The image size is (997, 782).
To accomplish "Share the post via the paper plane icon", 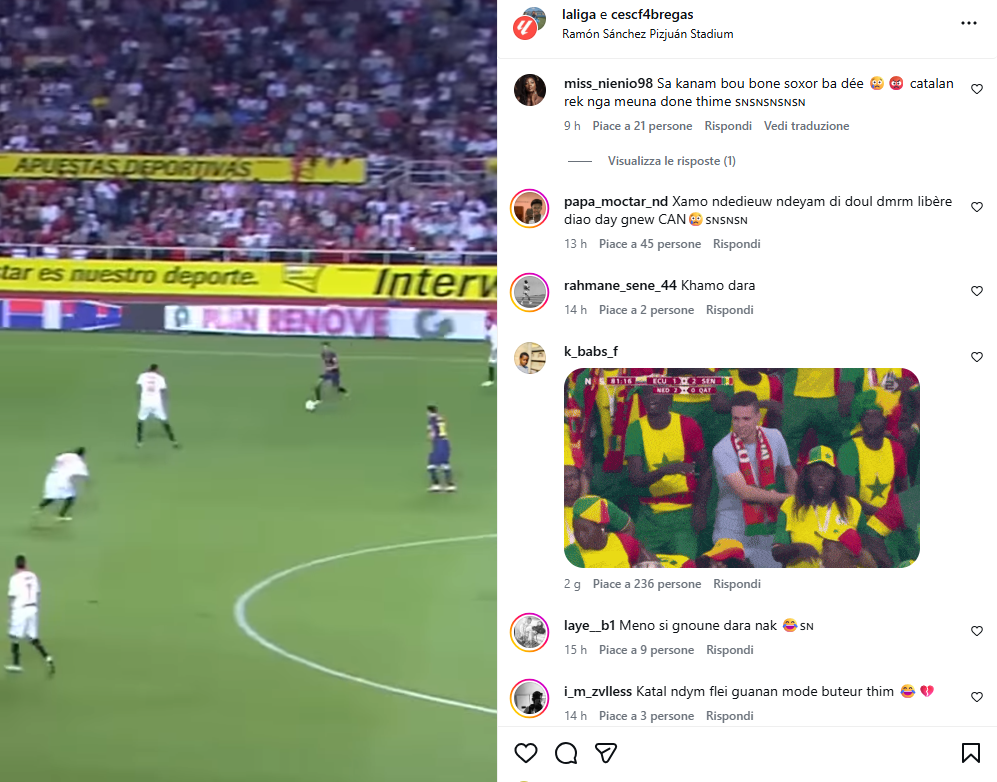I will (606, 752).
